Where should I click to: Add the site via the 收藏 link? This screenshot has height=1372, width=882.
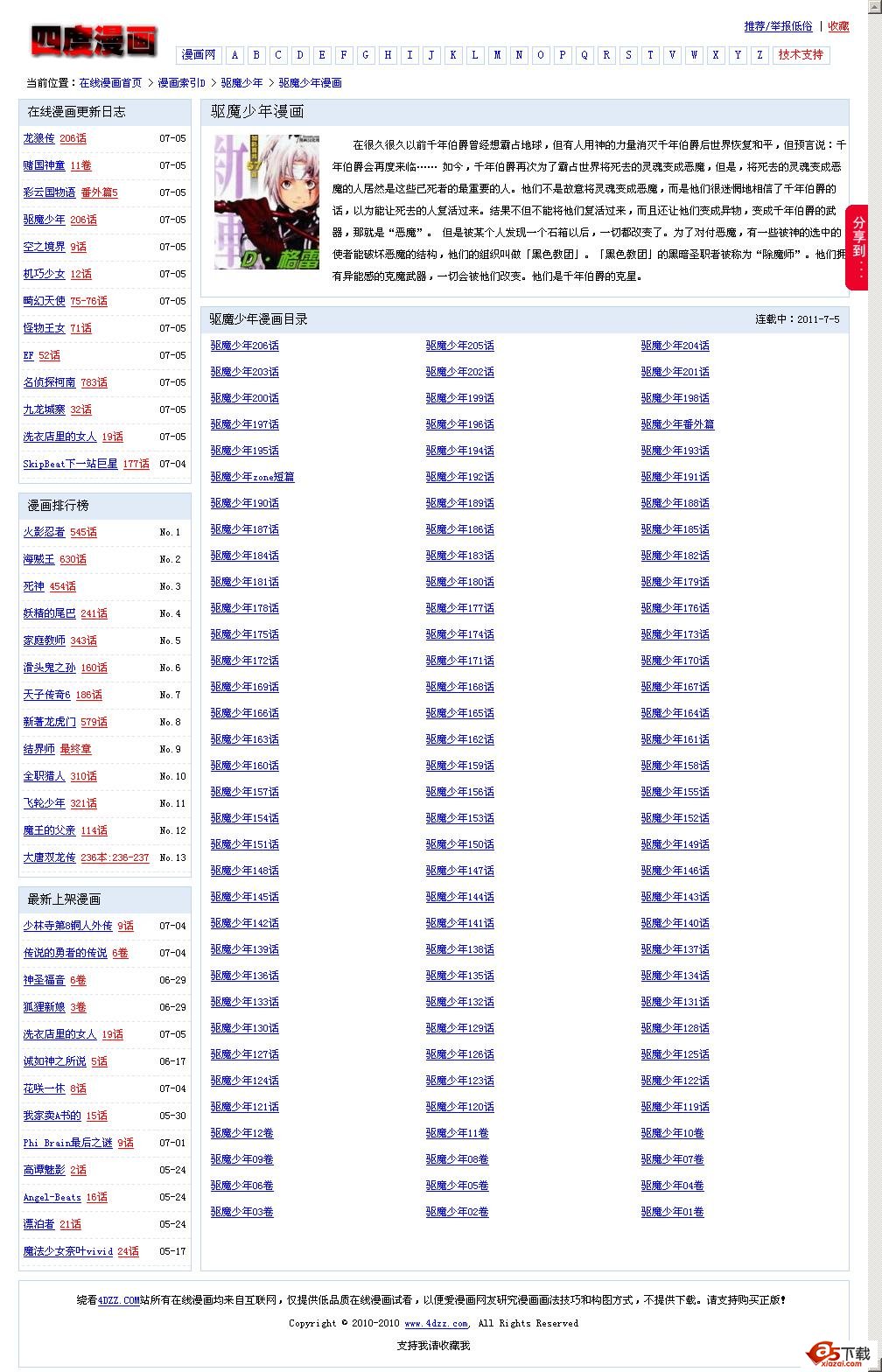coord(838,26)
